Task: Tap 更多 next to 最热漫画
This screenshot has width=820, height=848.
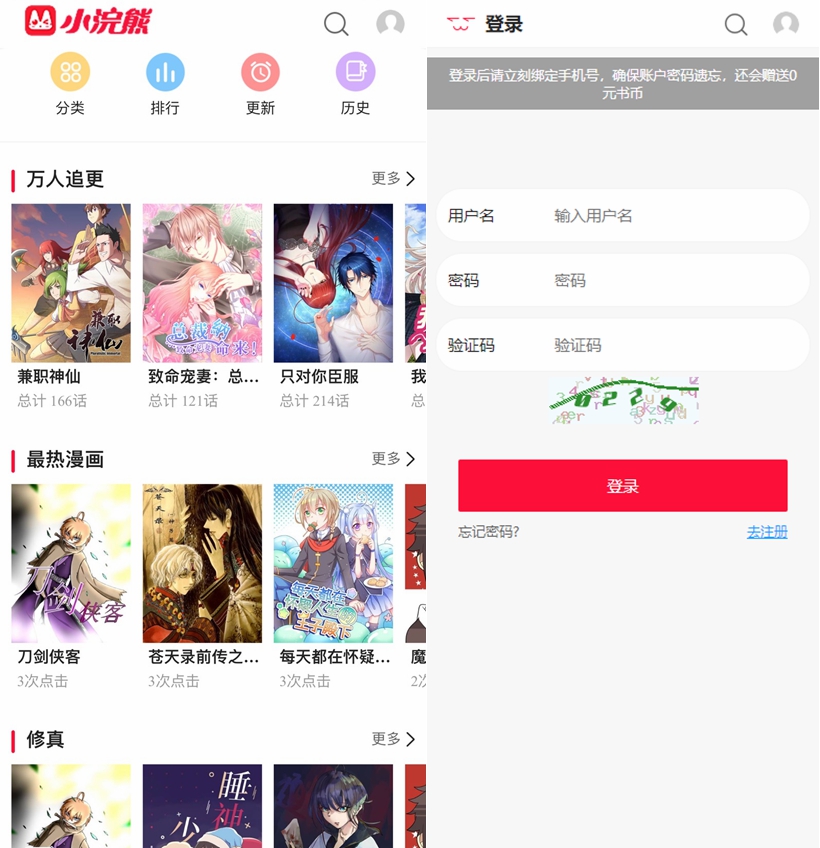Action: coord(393,459)
